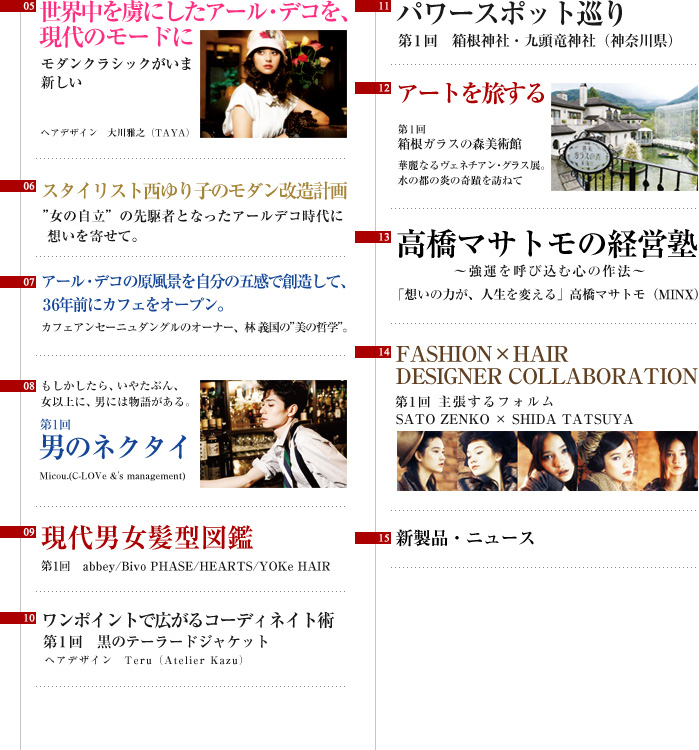Open 現代男女髪型図鑑 feature
Screen dimensions: 699x750
147,538
